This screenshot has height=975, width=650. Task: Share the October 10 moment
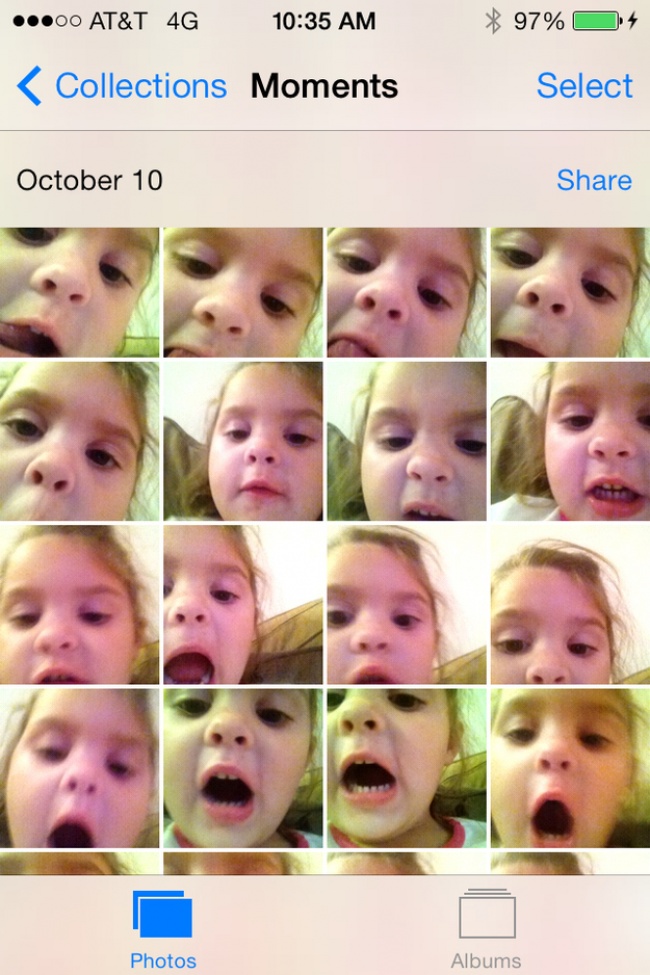[594, 180]
